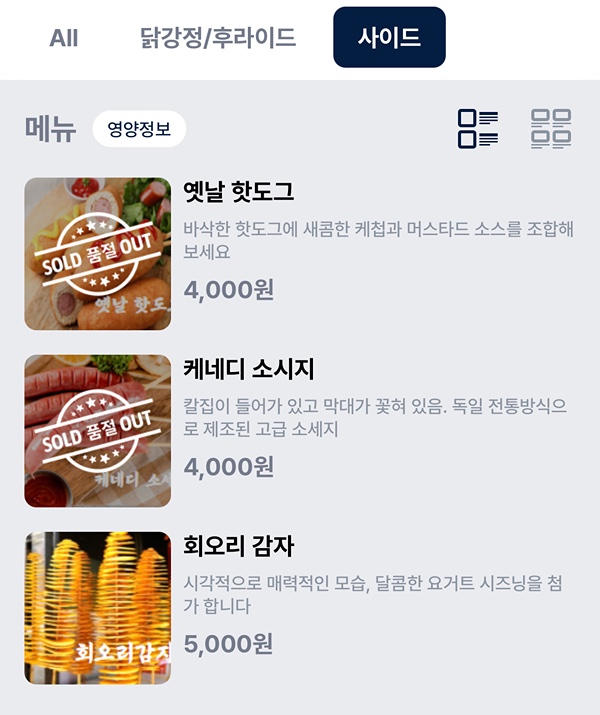600x715 pixels.
Task: Open the 영양정보 nutrition info
Action: [139, 129]
